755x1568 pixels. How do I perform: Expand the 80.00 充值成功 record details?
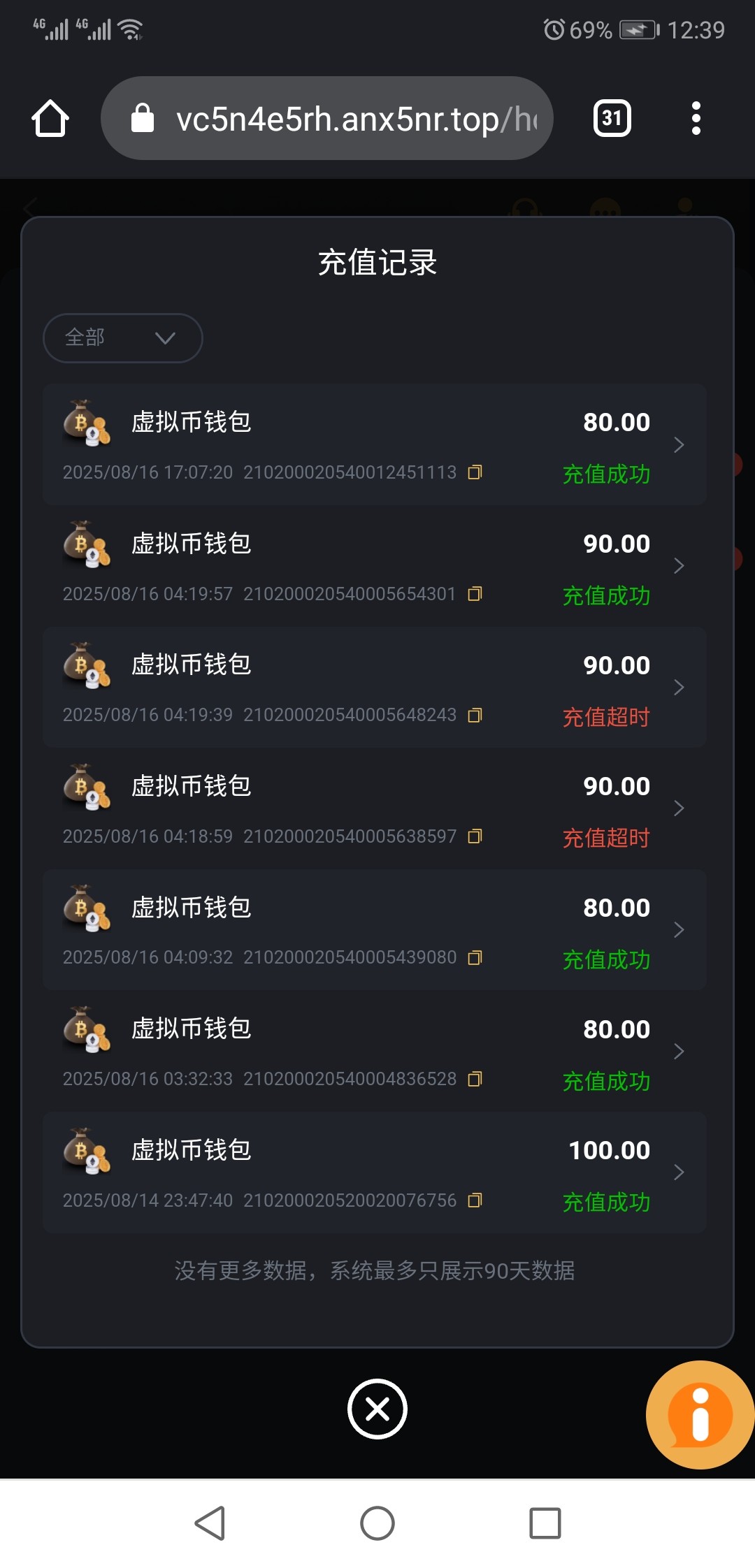[x=679, y=444]
